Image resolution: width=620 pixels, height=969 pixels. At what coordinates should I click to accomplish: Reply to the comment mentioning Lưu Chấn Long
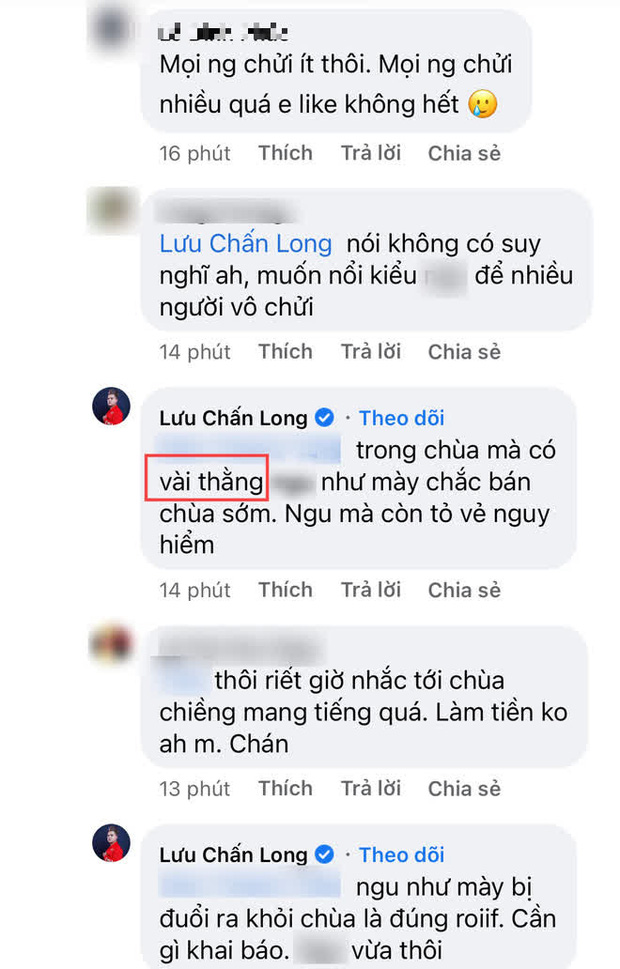click(x=370, y=352)
